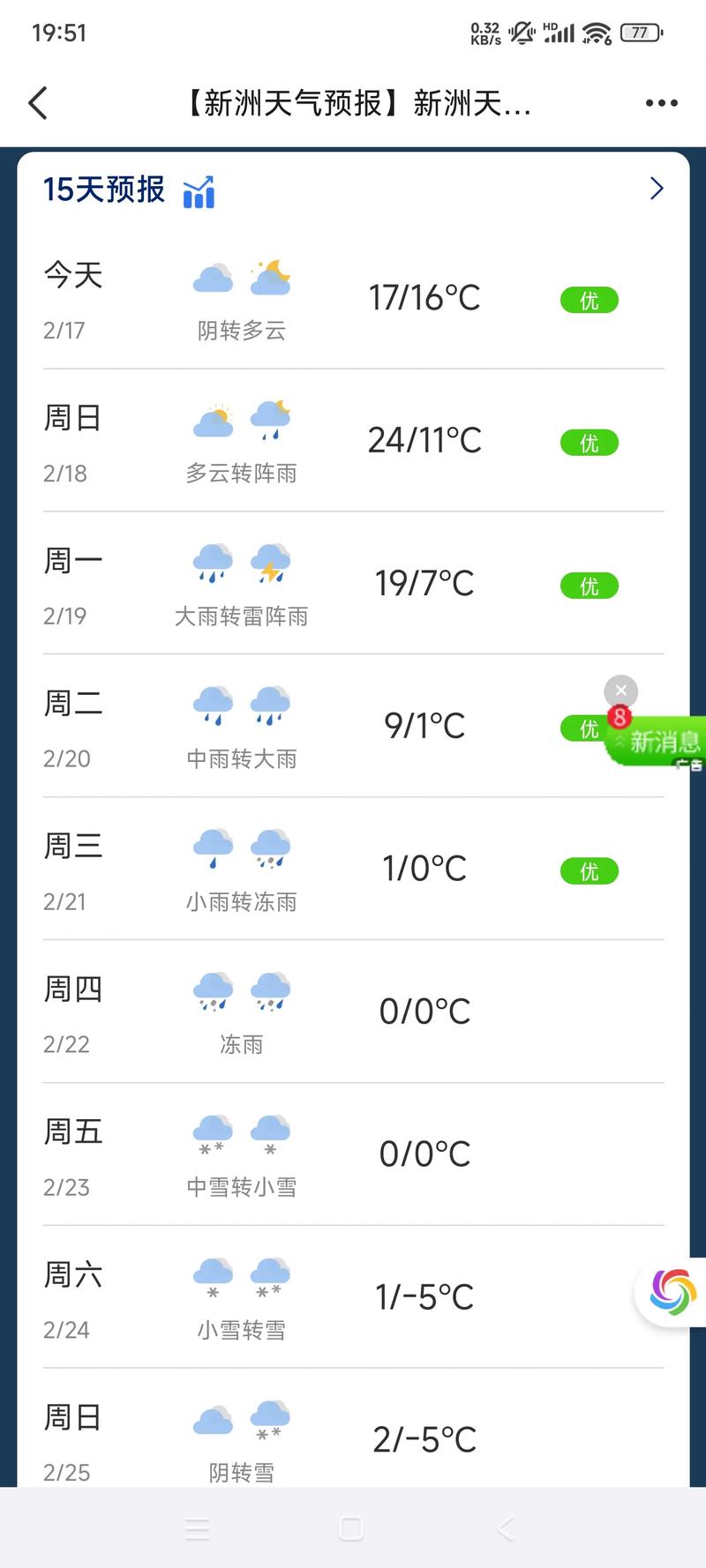Tap the 中雪 snow icon for 周五
This screenshot has width=706, height=1568.
pyautogui.click(x=211, y=1133)
